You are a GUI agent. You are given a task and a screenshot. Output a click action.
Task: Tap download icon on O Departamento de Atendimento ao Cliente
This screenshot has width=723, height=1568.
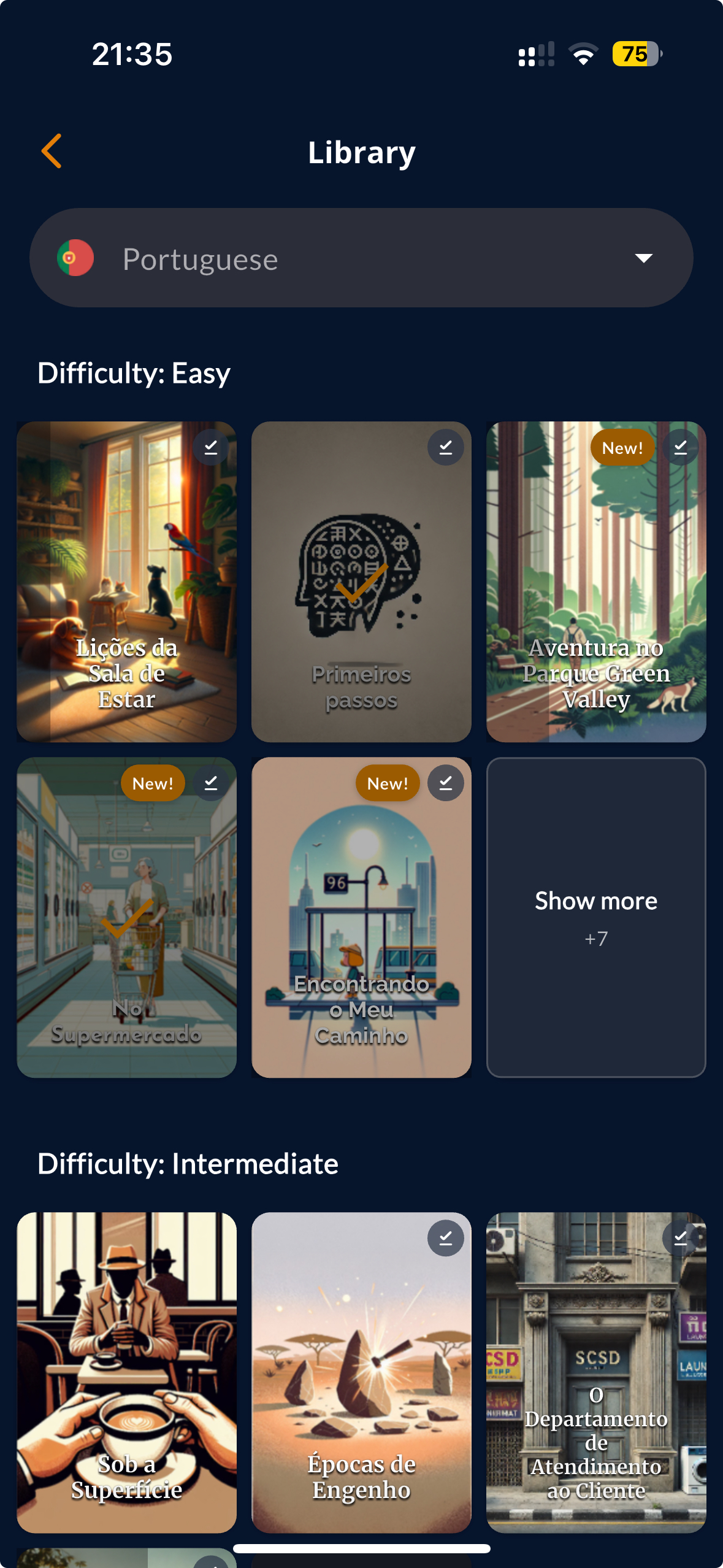681,1237
